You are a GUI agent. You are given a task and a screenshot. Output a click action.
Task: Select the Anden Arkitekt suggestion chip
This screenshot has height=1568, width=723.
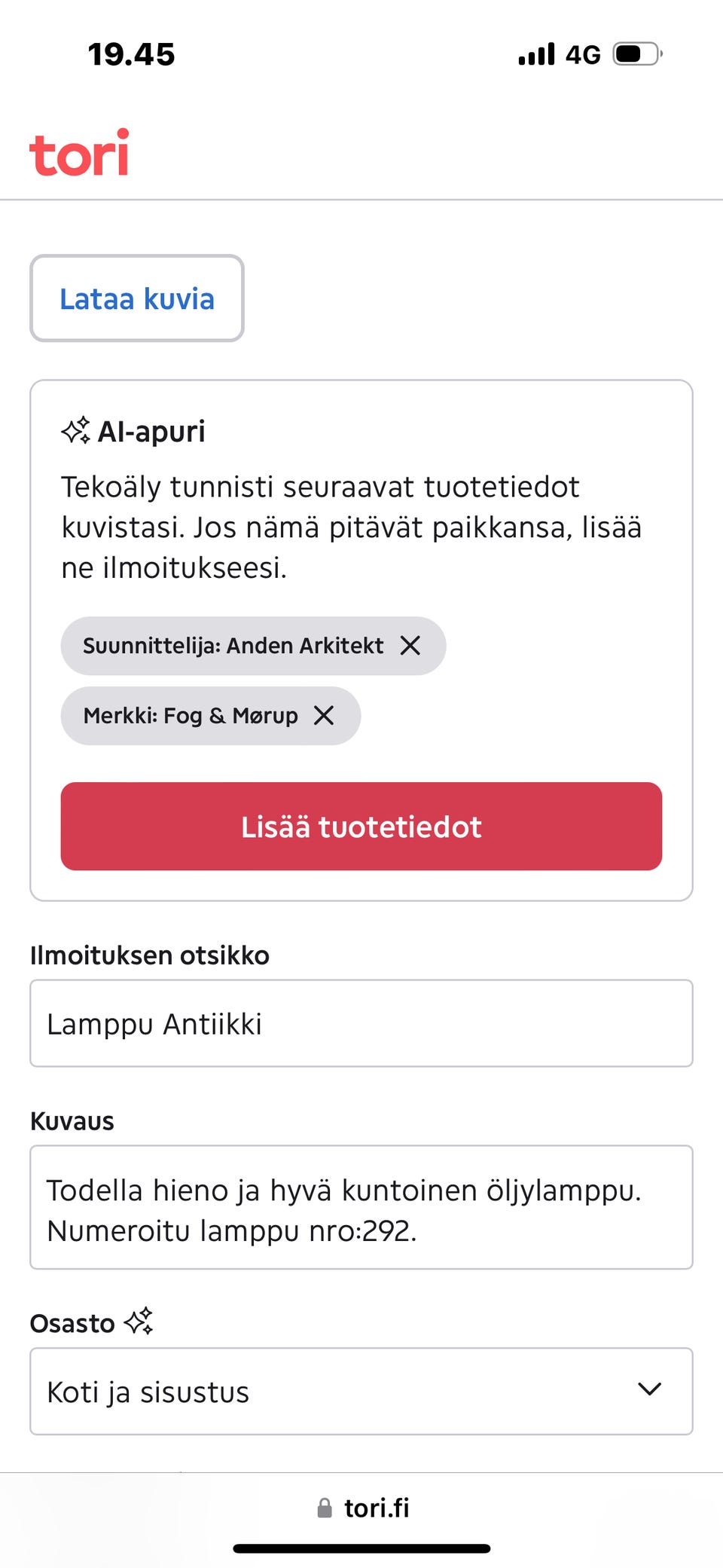pyautogui.click(x=233, y=645)
